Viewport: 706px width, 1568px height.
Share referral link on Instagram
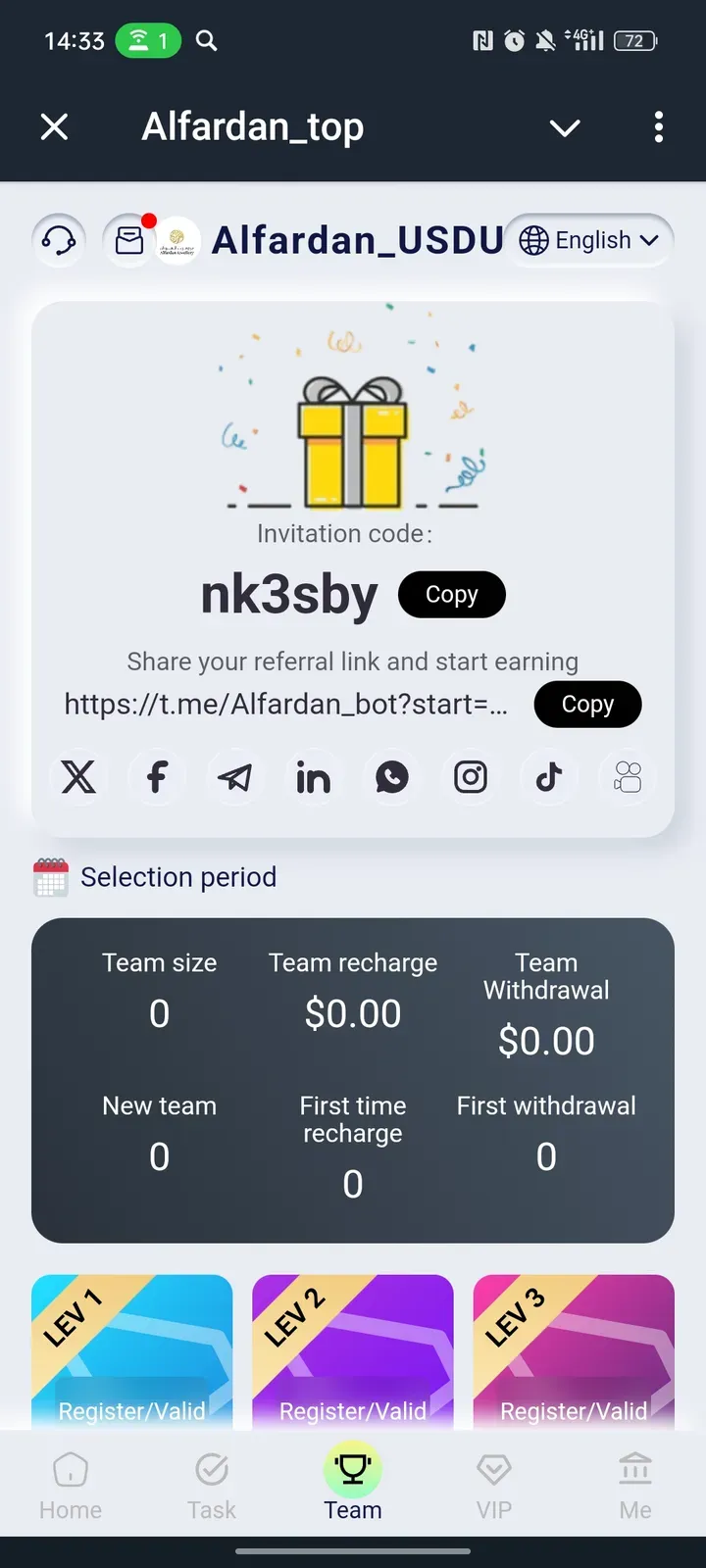pos(471,777)
